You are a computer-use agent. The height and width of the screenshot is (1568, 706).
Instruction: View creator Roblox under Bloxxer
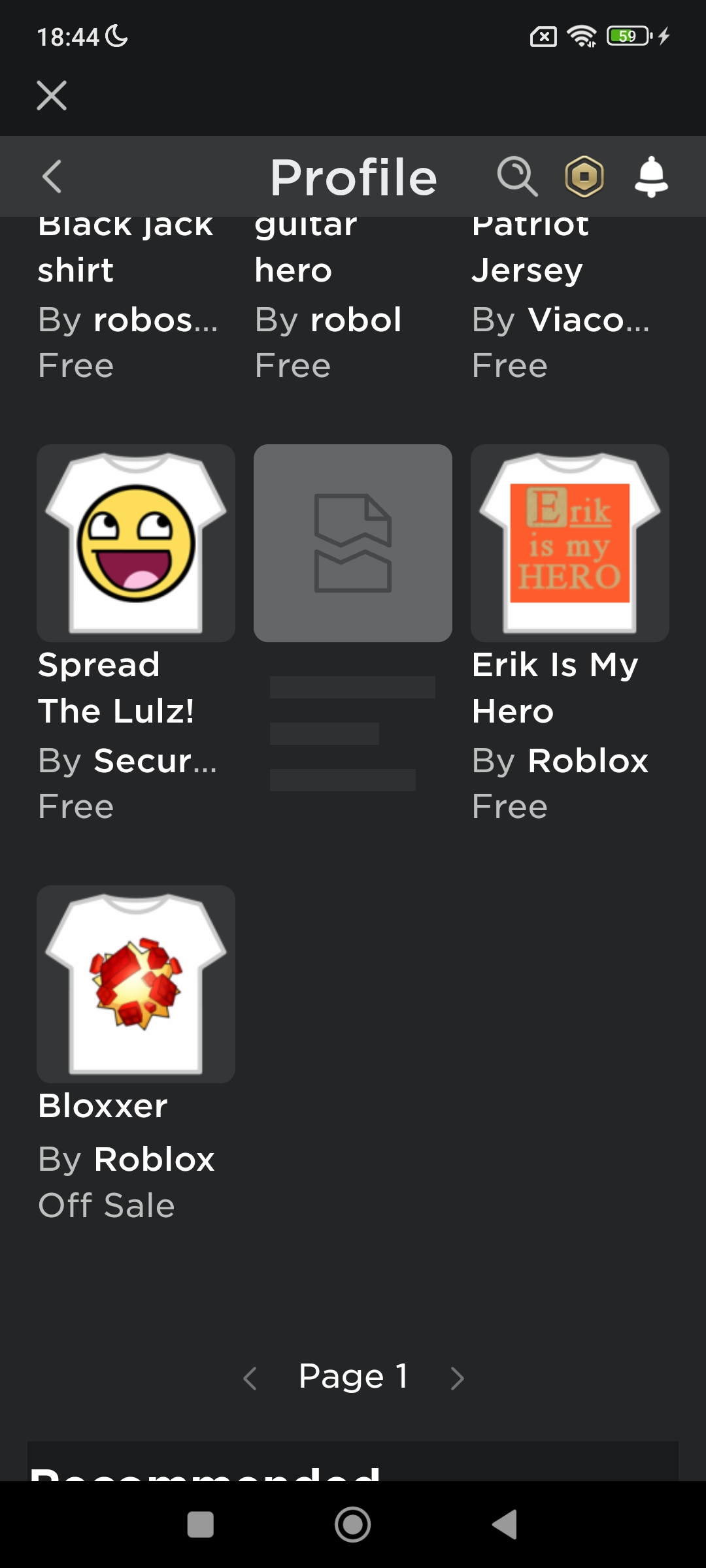pyautogui.click(x=154, y=1159)
